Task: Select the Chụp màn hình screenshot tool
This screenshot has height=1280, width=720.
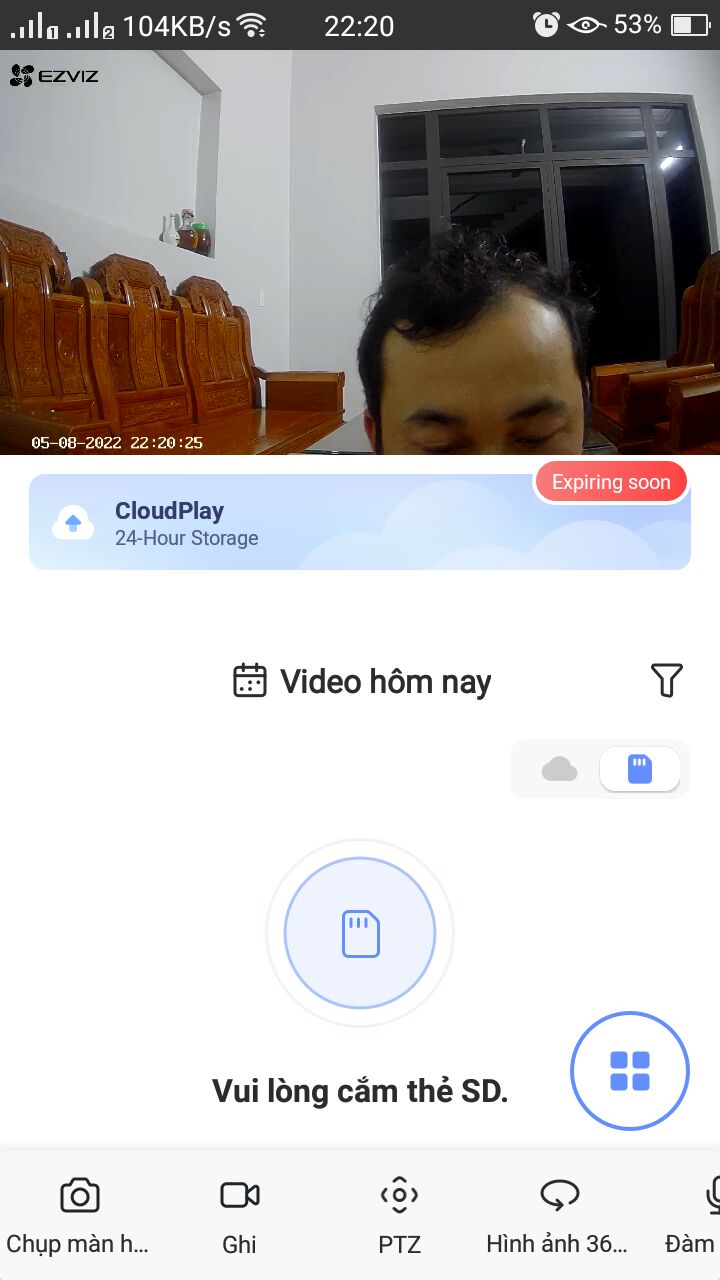Action: pyautogui.click(x=80, y=1210)
